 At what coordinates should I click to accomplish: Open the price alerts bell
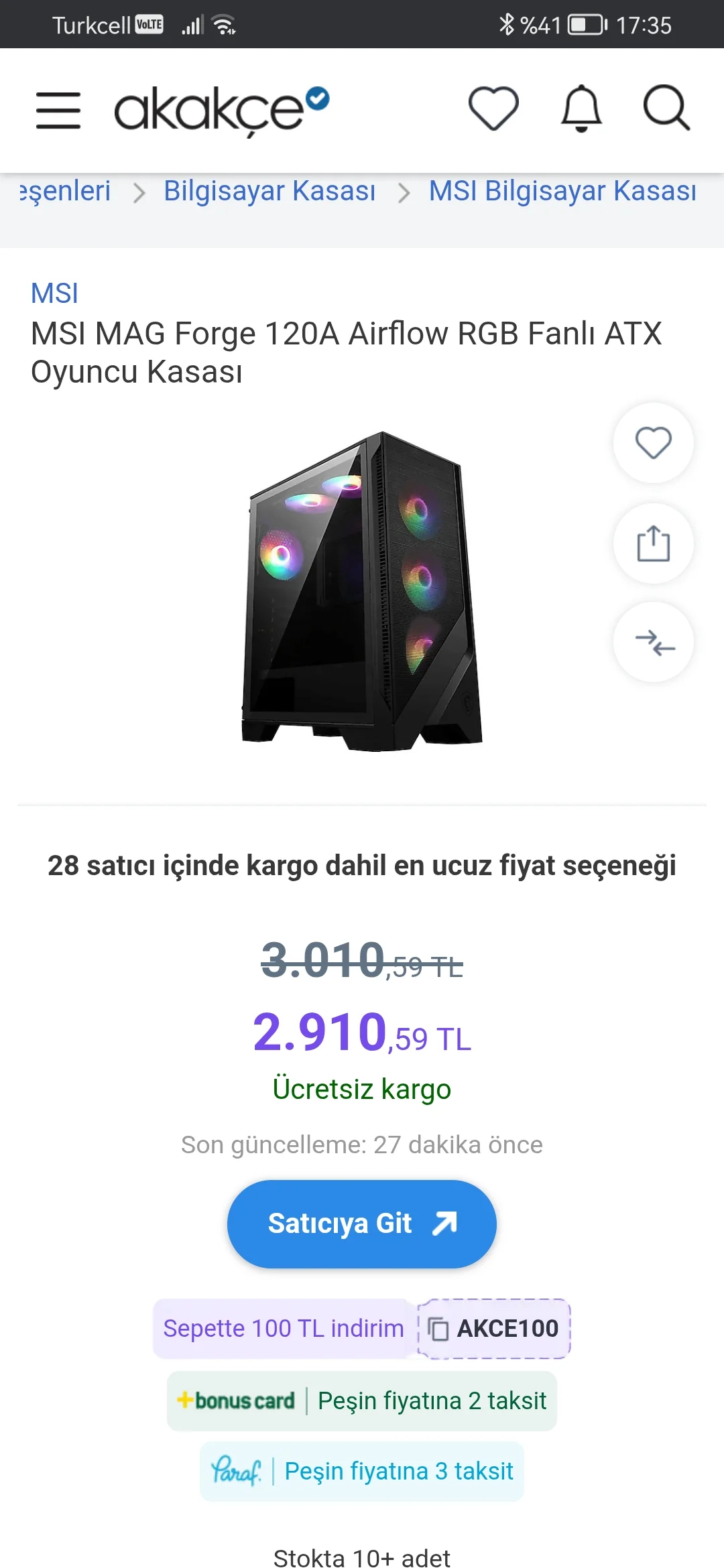tap(581, 109)
